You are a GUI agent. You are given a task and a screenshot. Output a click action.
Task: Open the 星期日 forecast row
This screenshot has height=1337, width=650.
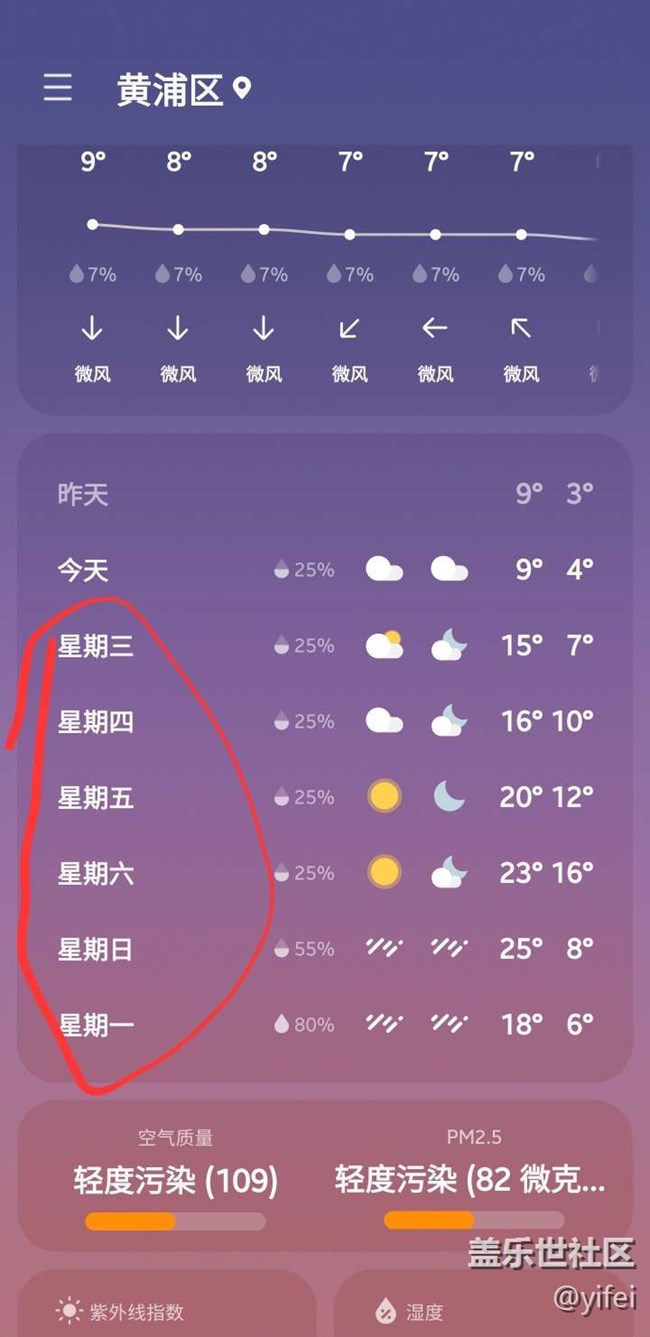coord(325,948)
